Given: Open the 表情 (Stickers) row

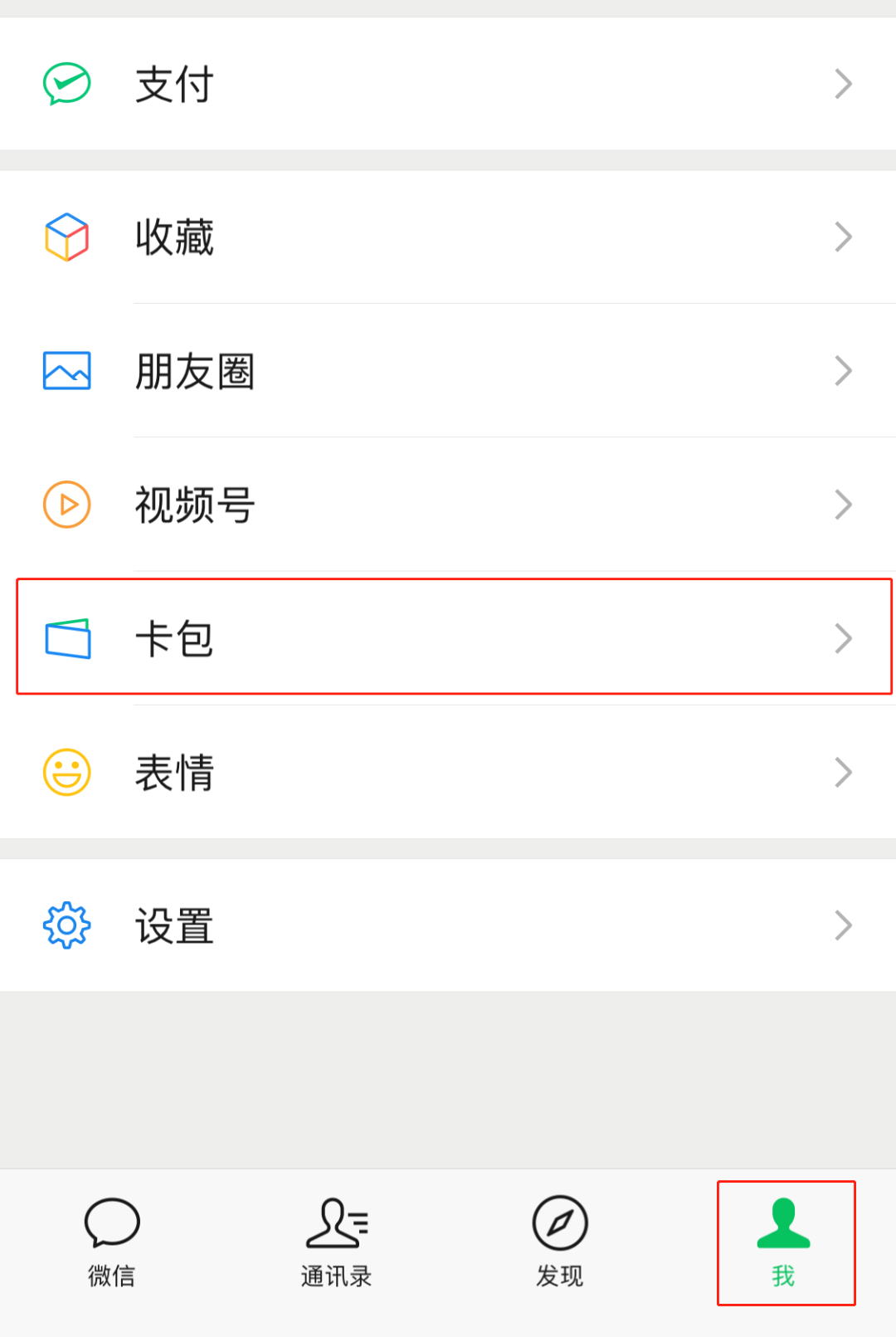Looking at the screenshot, I should tap(448, 772).
